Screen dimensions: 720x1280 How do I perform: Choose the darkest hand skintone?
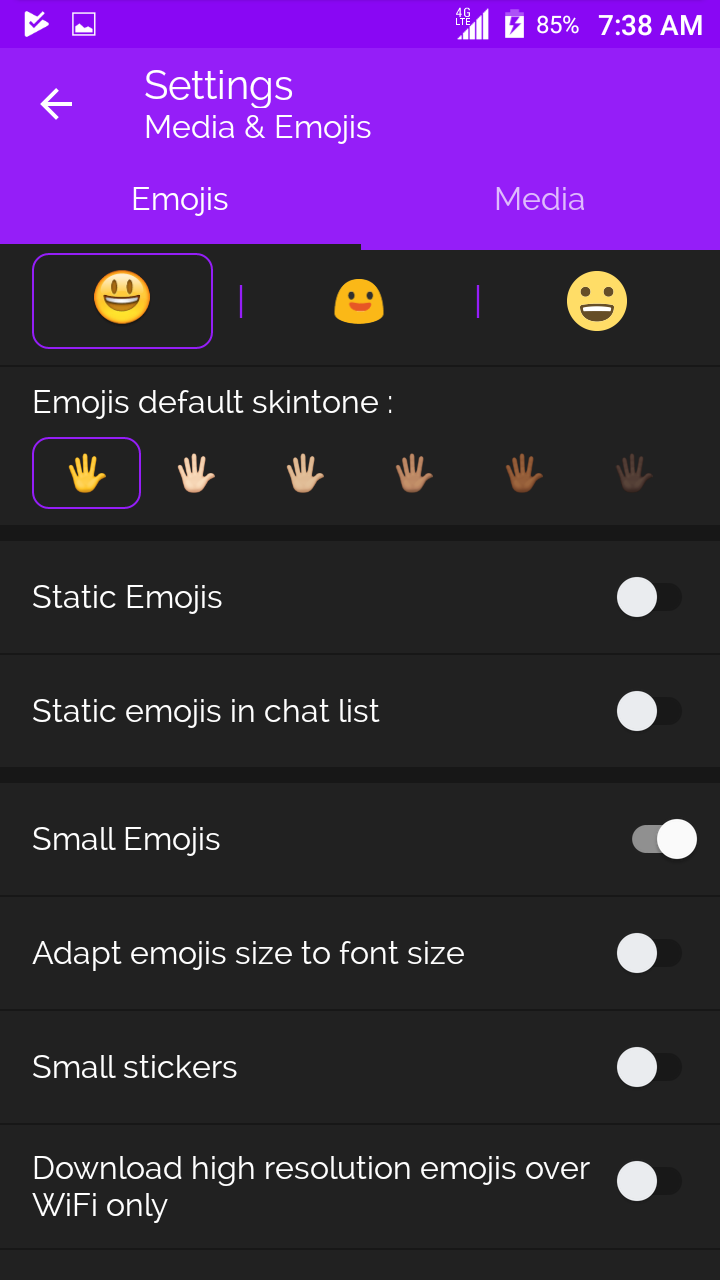[x=632, y=473]
